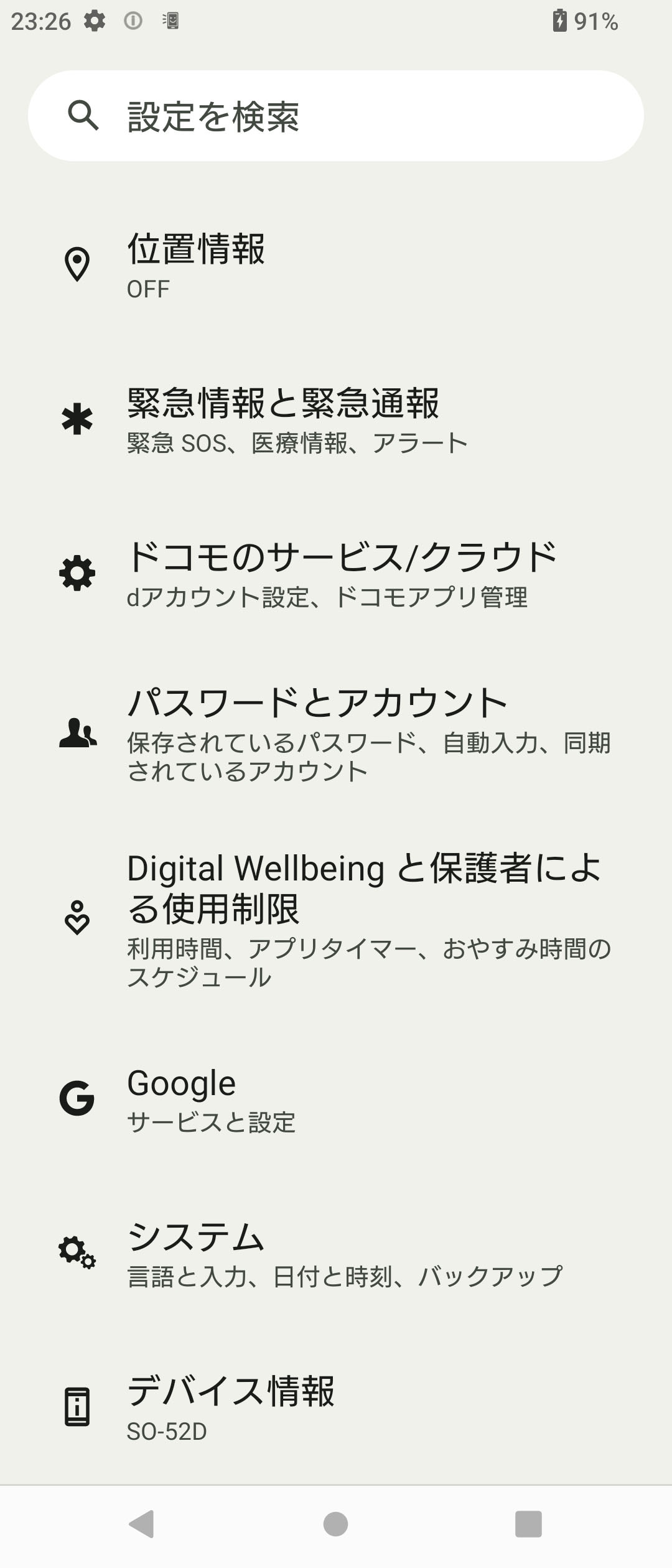Open パスワードとアカウント settings

[336, 732]
